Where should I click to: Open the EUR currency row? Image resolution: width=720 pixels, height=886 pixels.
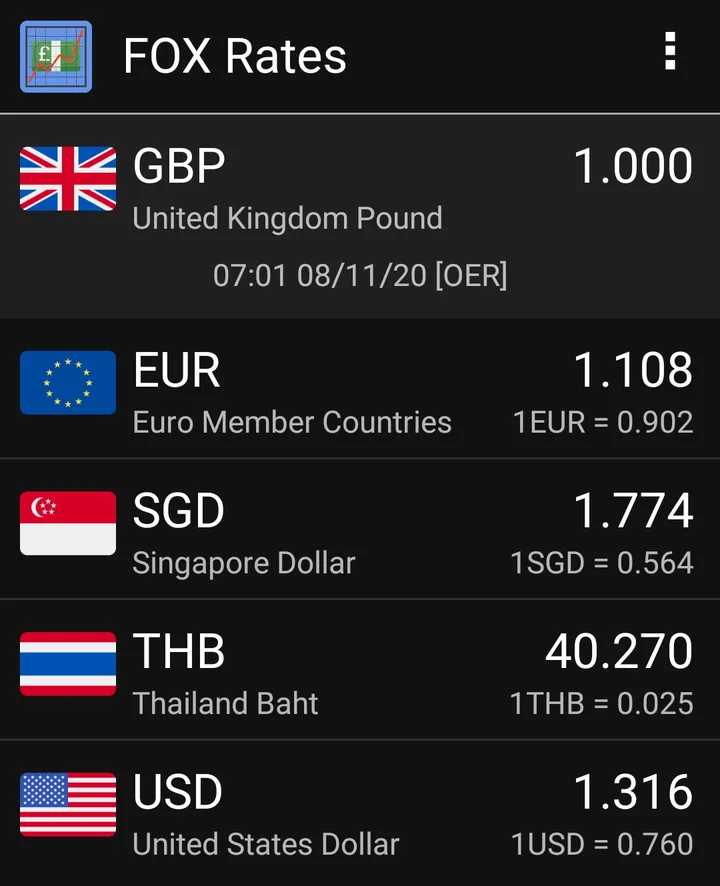click(360, 388)
